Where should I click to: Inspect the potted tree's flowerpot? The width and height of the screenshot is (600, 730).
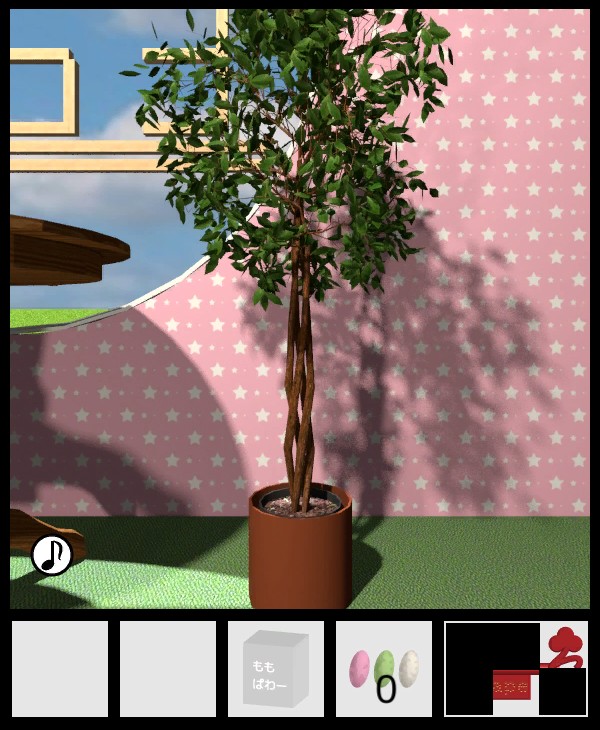(x=300, y=555)
